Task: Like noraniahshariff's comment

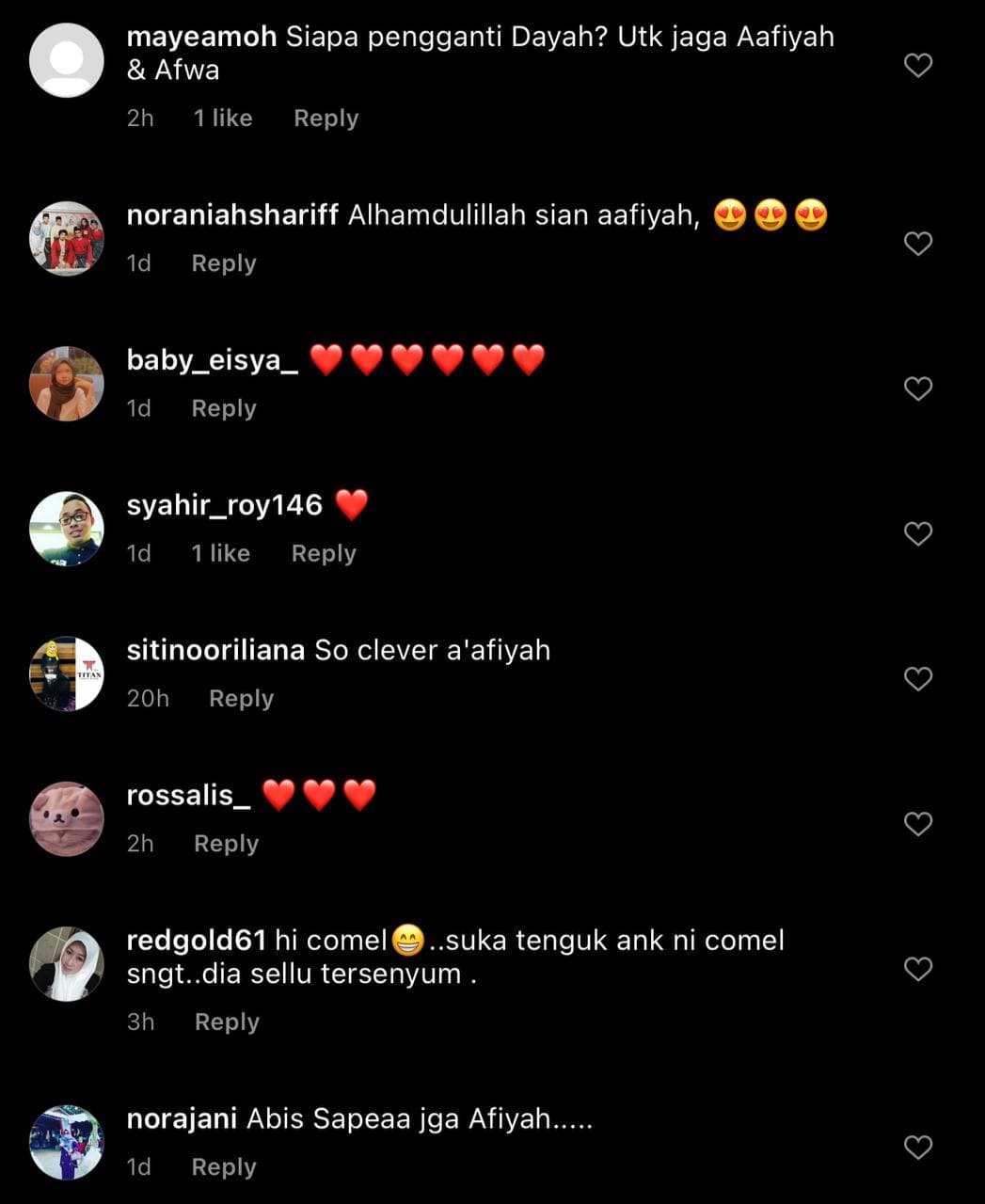Action: coord(917,244)
